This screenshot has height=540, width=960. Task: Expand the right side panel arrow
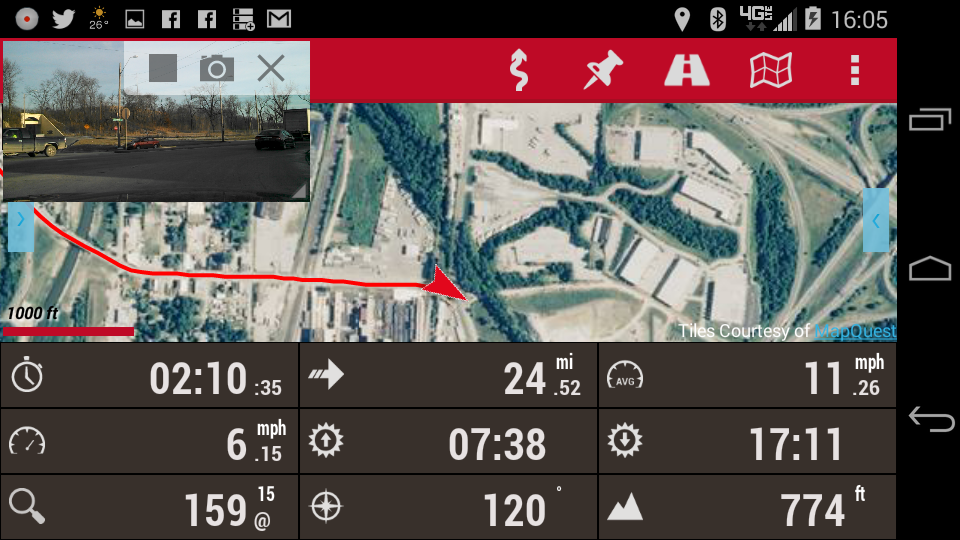point(876,220)
